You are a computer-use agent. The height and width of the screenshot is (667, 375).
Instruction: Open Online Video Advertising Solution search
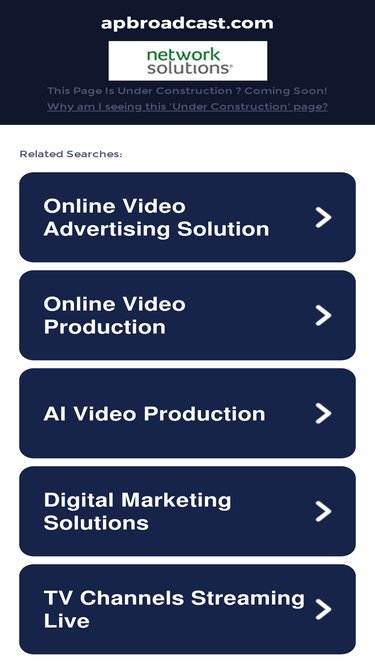click(x=187, y=217)
